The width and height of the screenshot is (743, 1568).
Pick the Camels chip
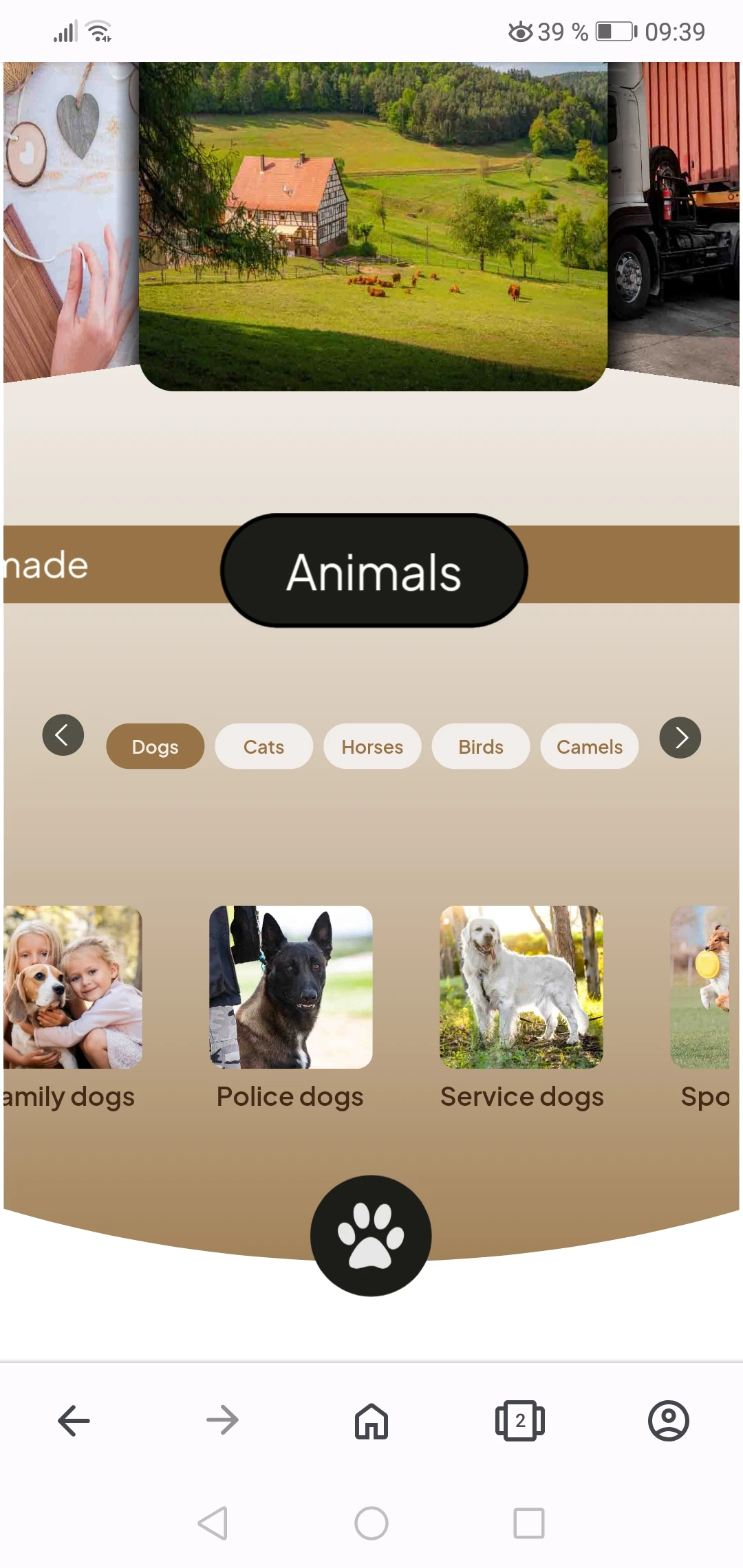[x=590, y=746]
